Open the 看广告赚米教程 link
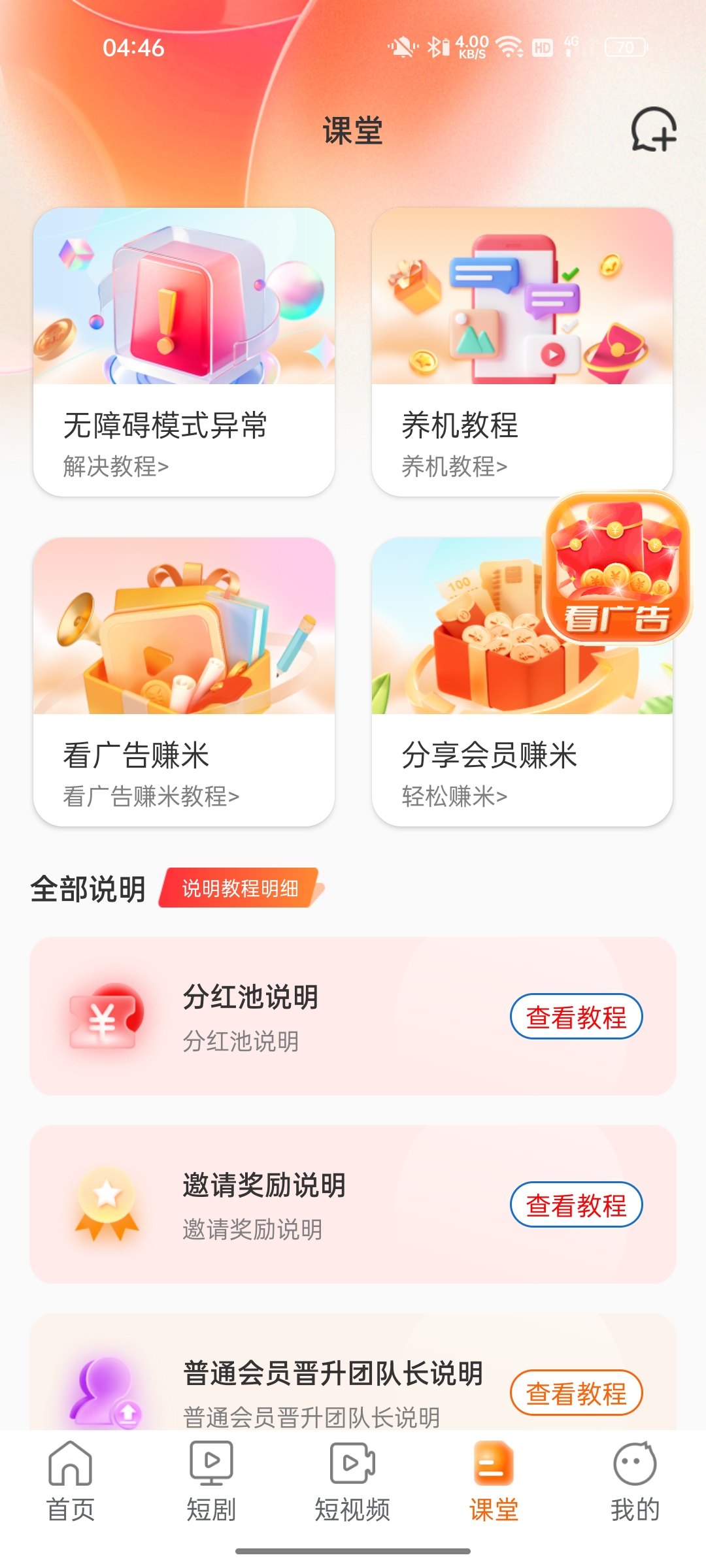 (x=150, y=798)
